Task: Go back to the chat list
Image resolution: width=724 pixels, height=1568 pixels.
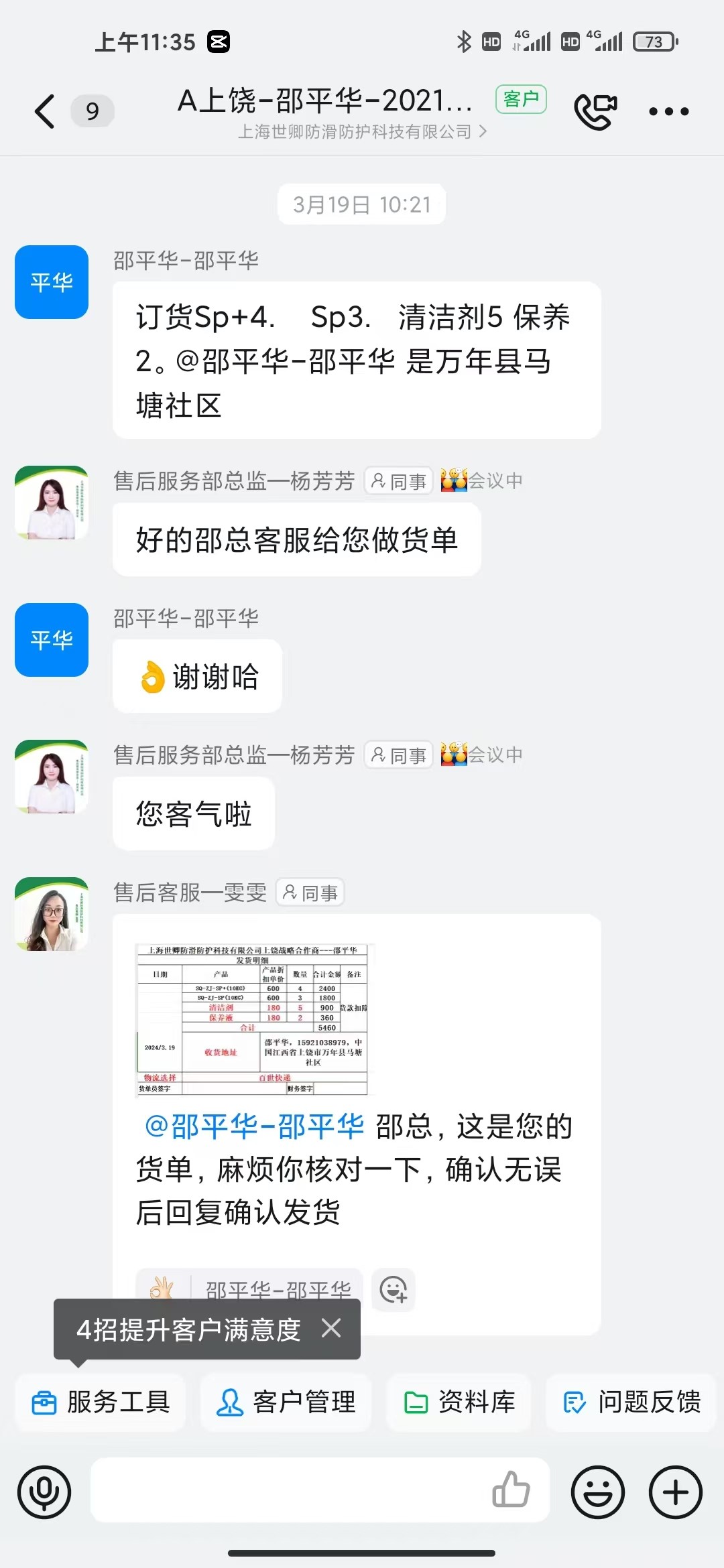Action: click(44, 111)
